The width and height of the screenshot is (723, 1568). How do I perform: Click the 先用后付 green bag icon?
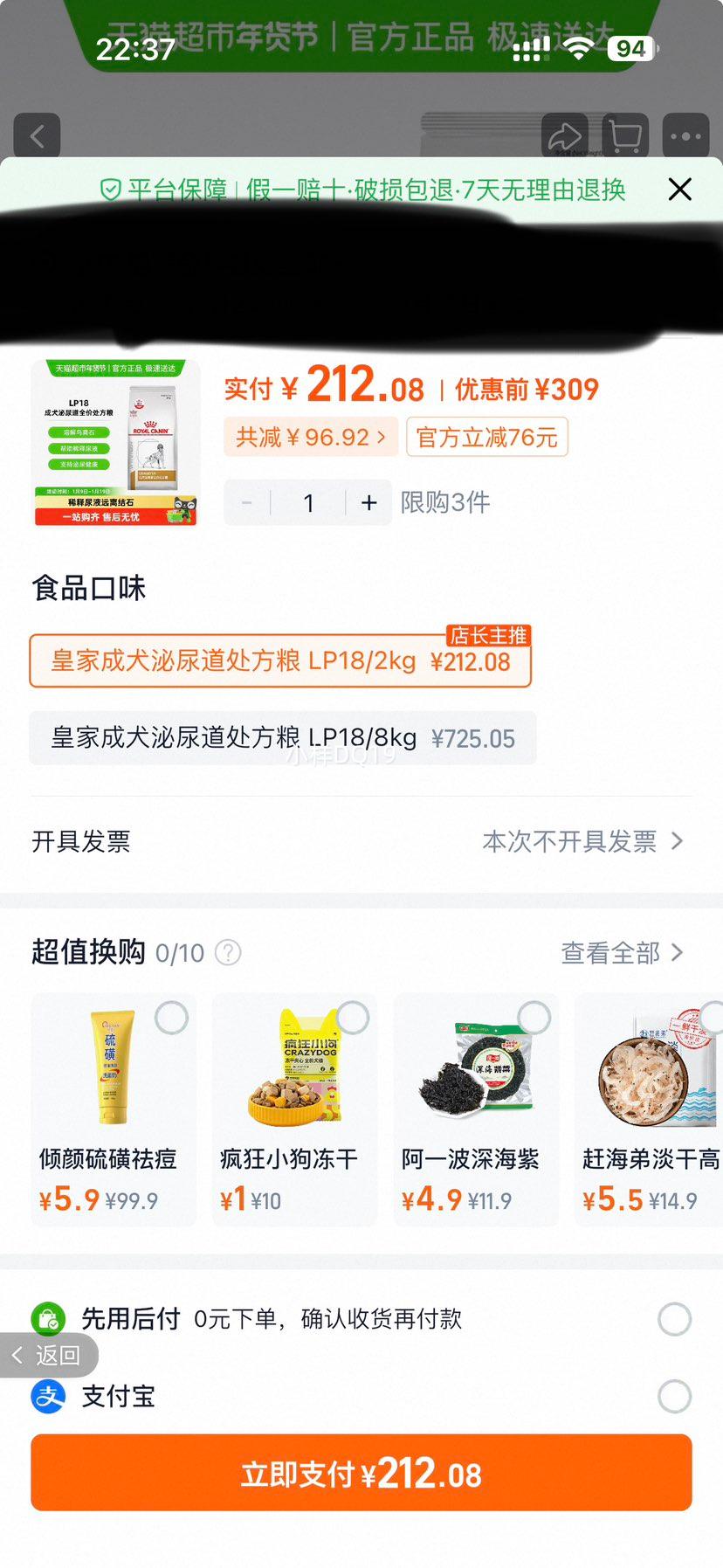tap(50, 1319)
